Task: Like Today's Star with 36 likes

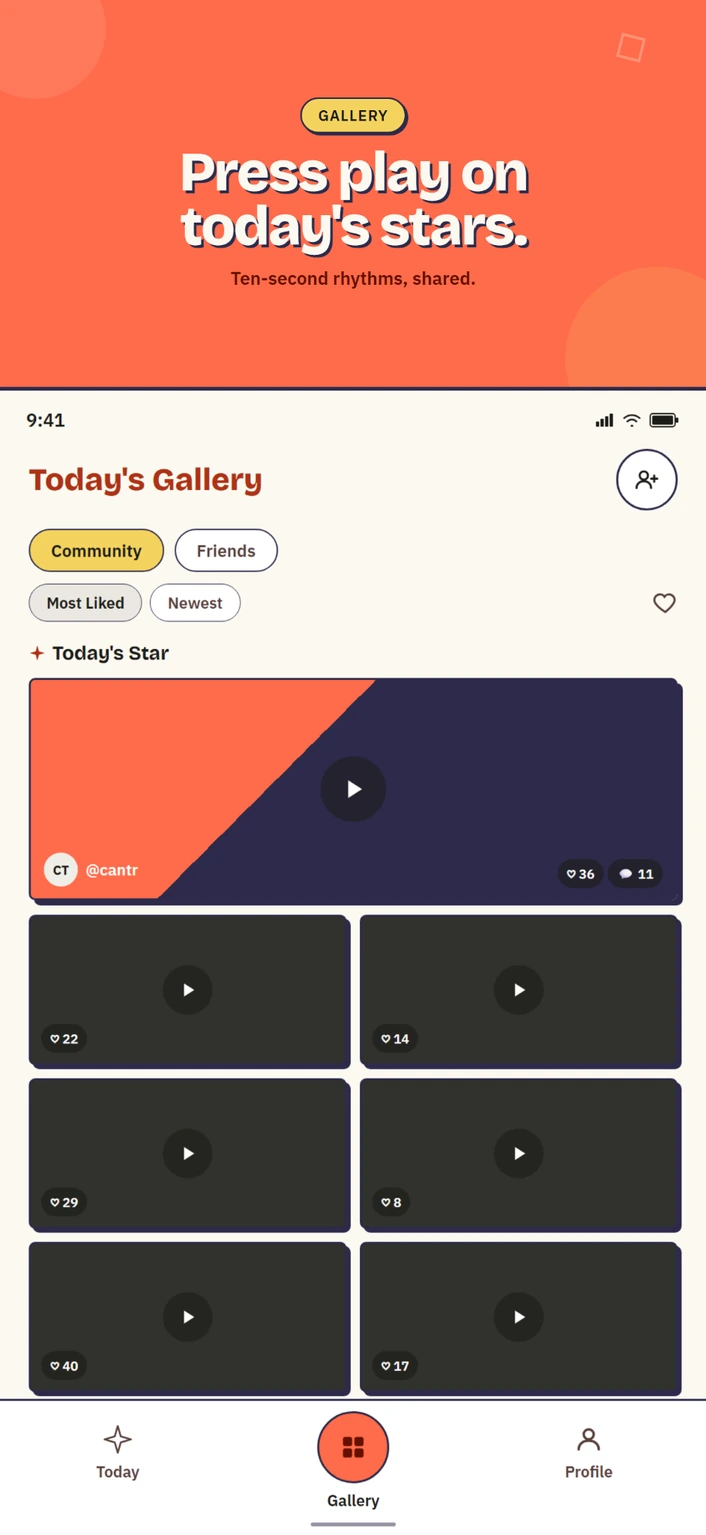Action: click(x=580, y=874)
